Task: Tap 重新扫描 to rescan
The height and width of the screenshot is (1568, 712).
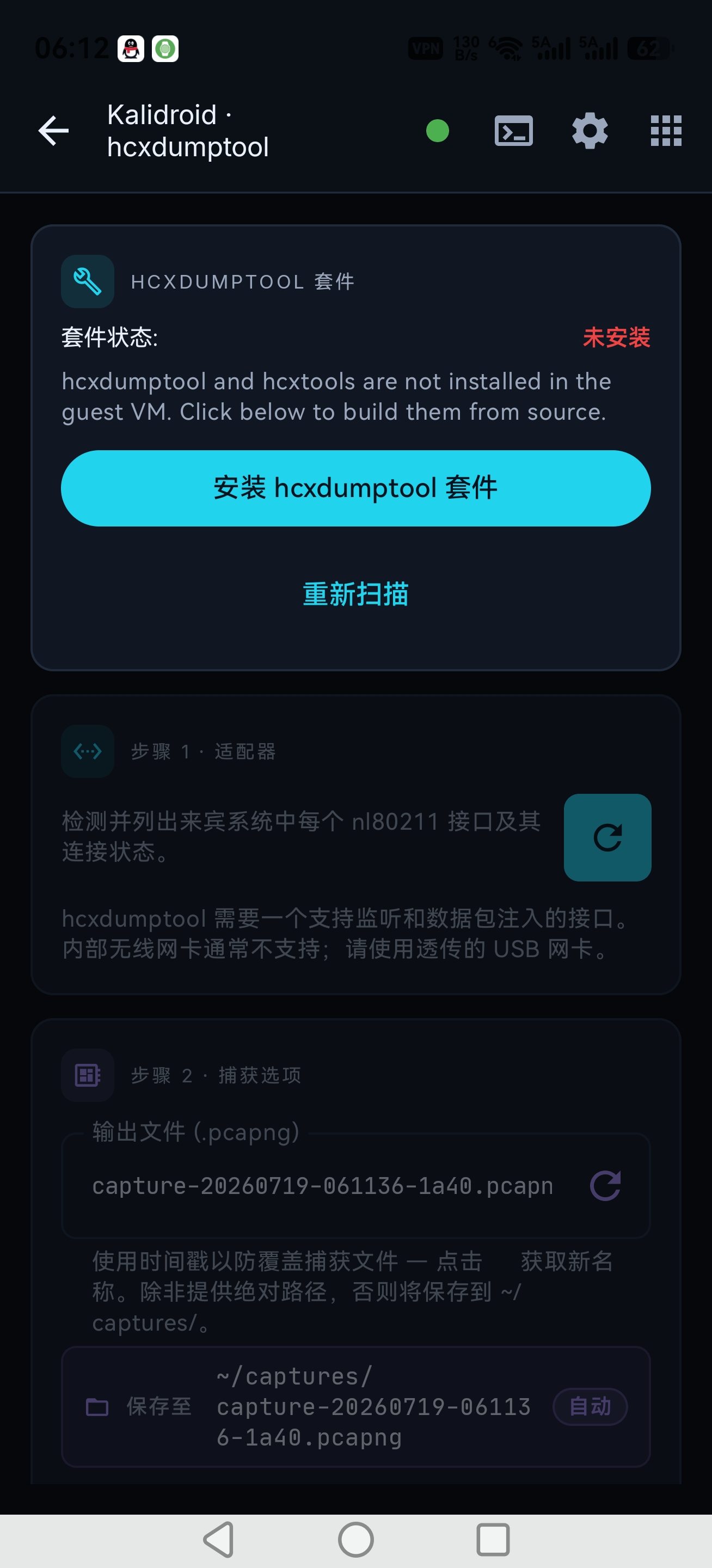Action: [x=356, y=594]
